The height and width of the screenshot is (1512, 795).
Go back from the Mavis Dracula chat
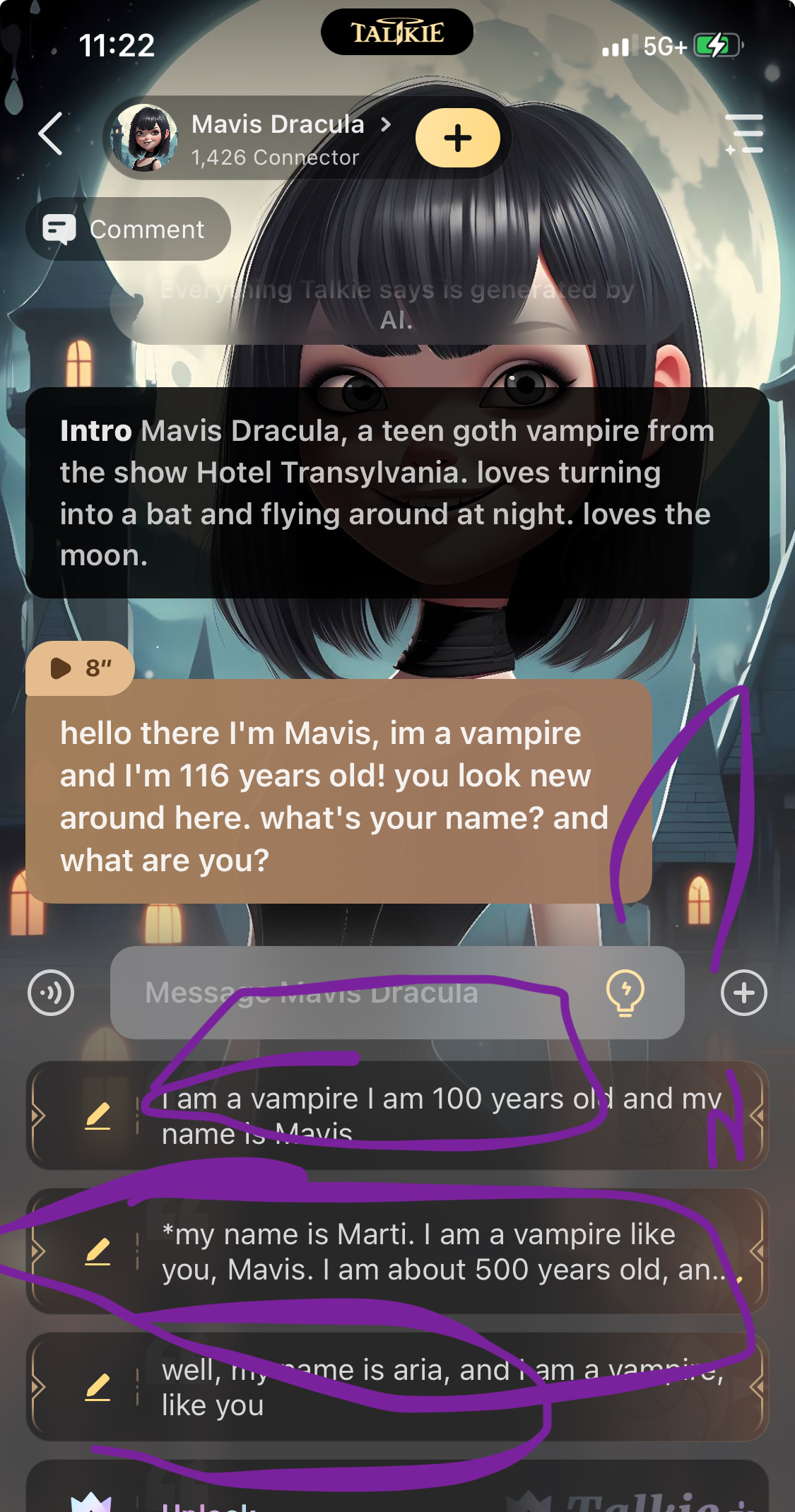[51, 134]
